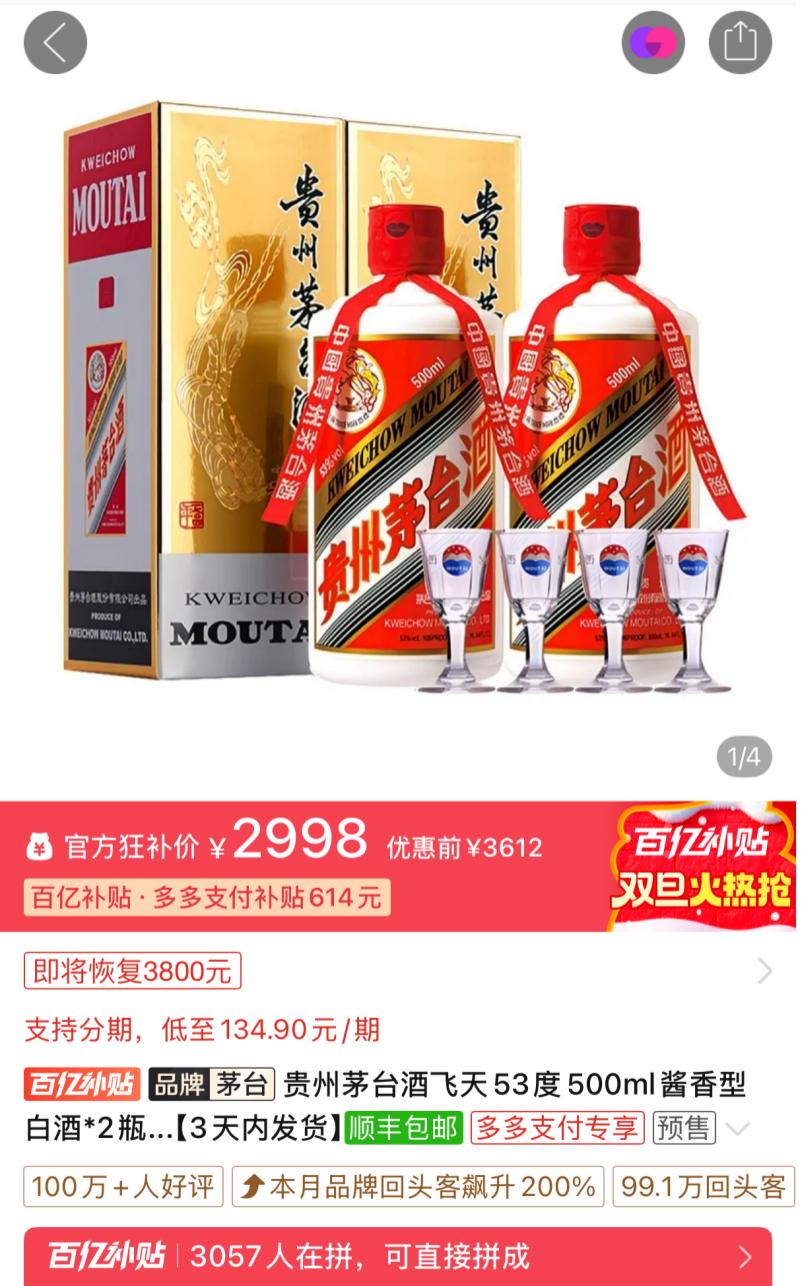Go back with the top-left arrow
This screenshot has width=801, height=1286.
pyautogui.click(x=55, y=42)
